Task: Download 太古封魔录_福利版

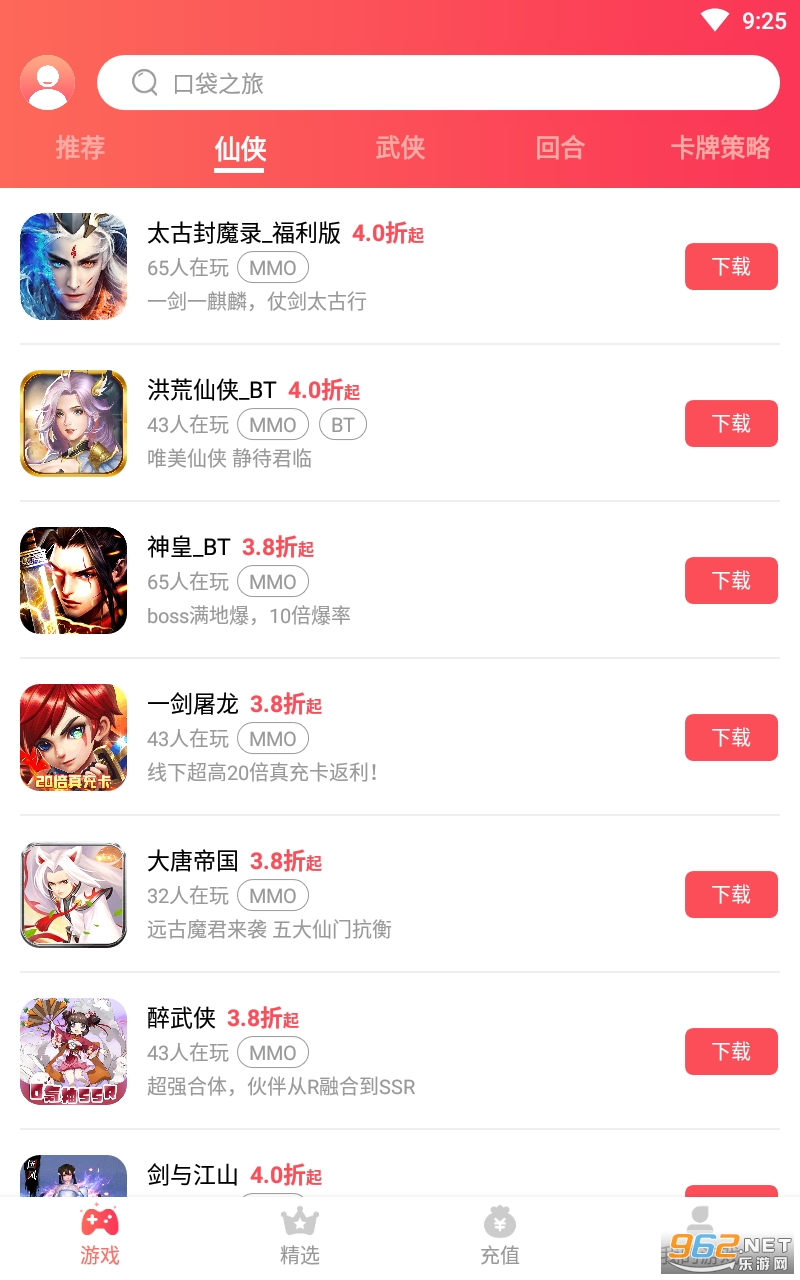Action: tap(731, 266)
